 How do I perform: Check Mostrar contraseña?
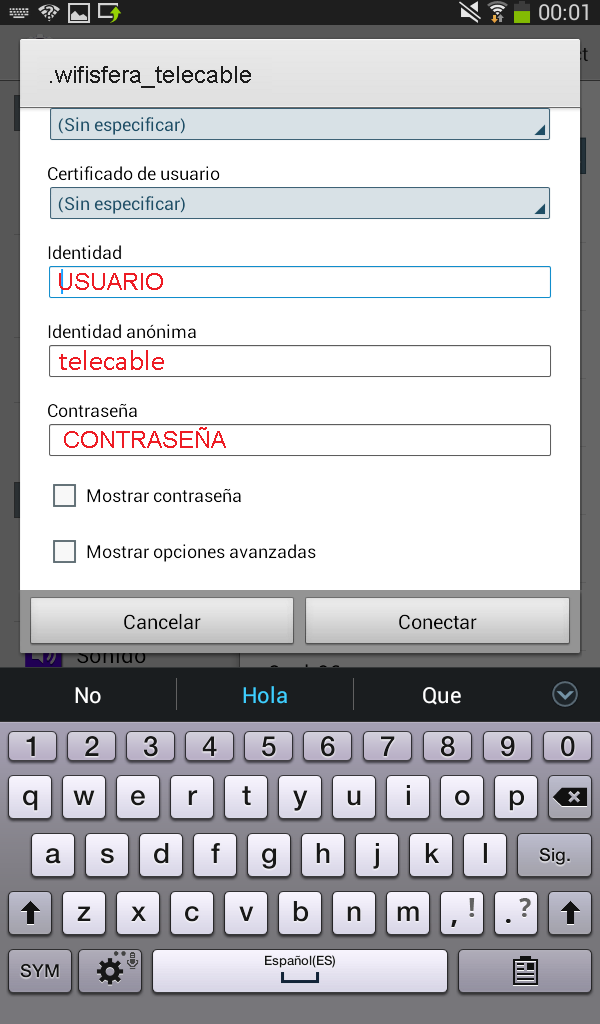click(64, 496)
